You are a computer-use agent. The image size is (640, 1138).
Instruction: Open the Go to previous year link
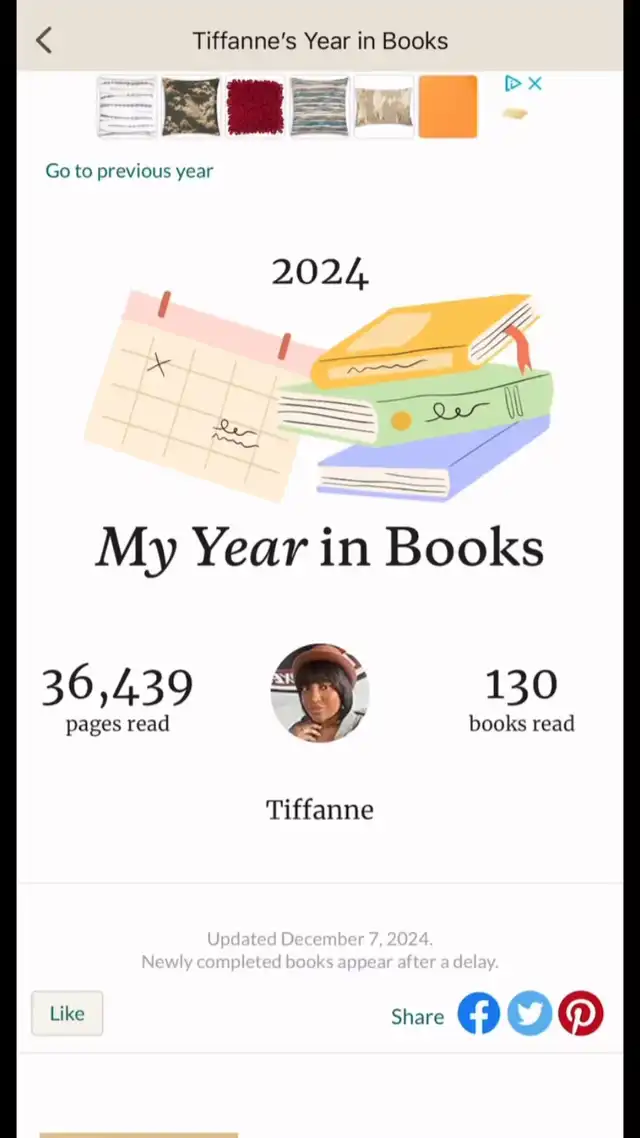tap(129, 171)
